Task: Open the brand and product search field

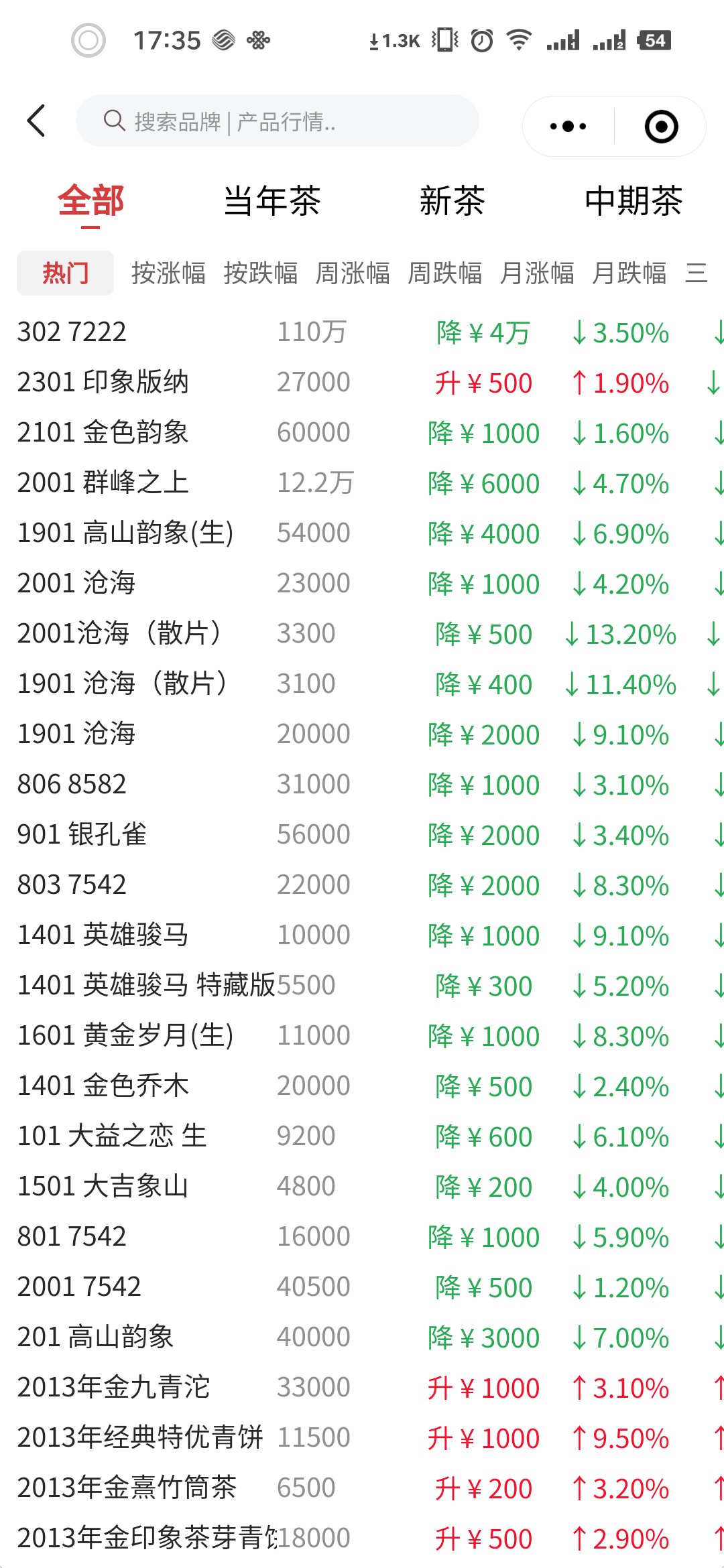Action: click(277, 121)
